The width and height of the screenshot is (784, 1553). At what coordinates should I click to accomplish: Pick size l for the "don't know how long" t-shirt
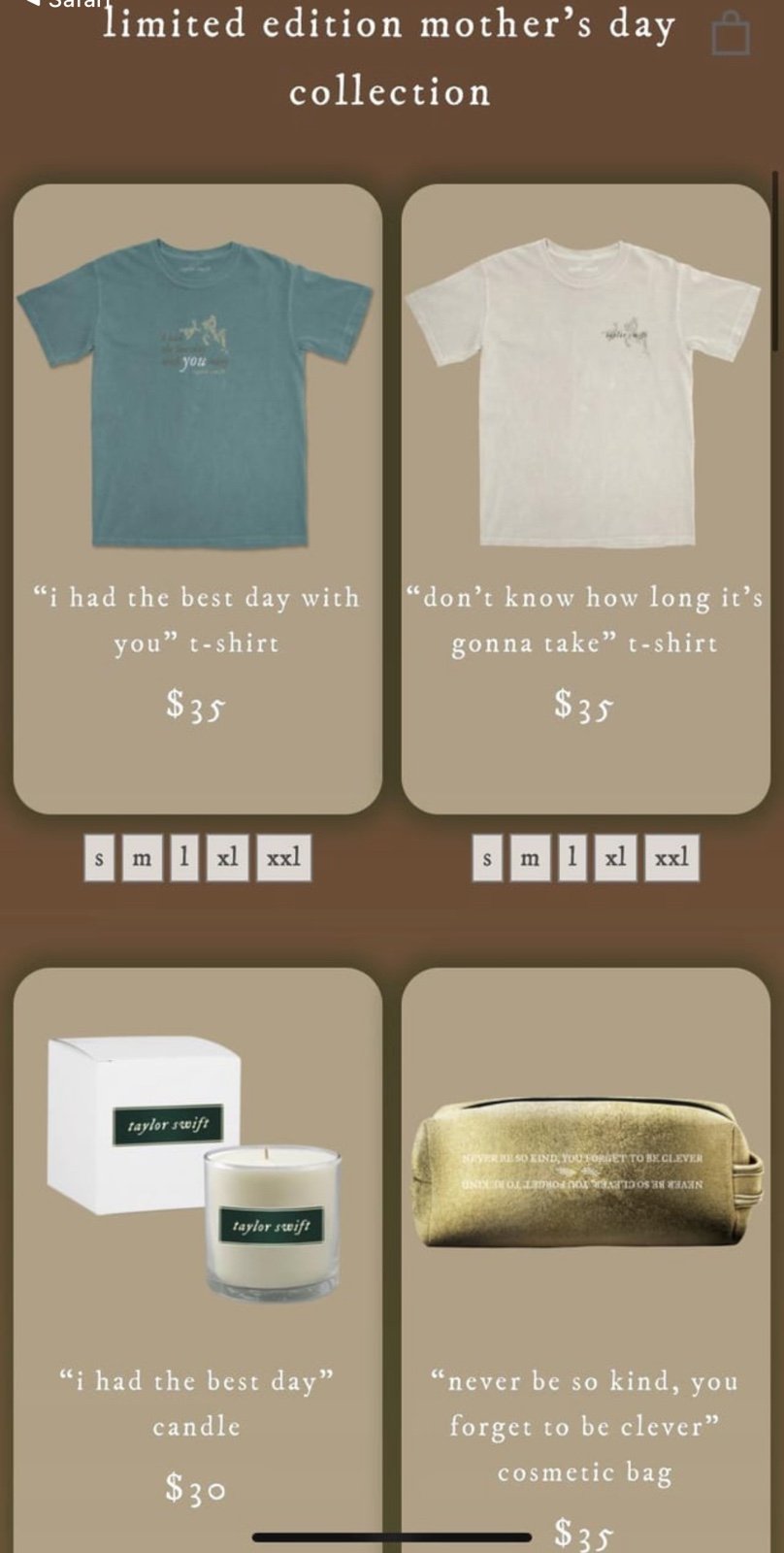pos(572,858)
